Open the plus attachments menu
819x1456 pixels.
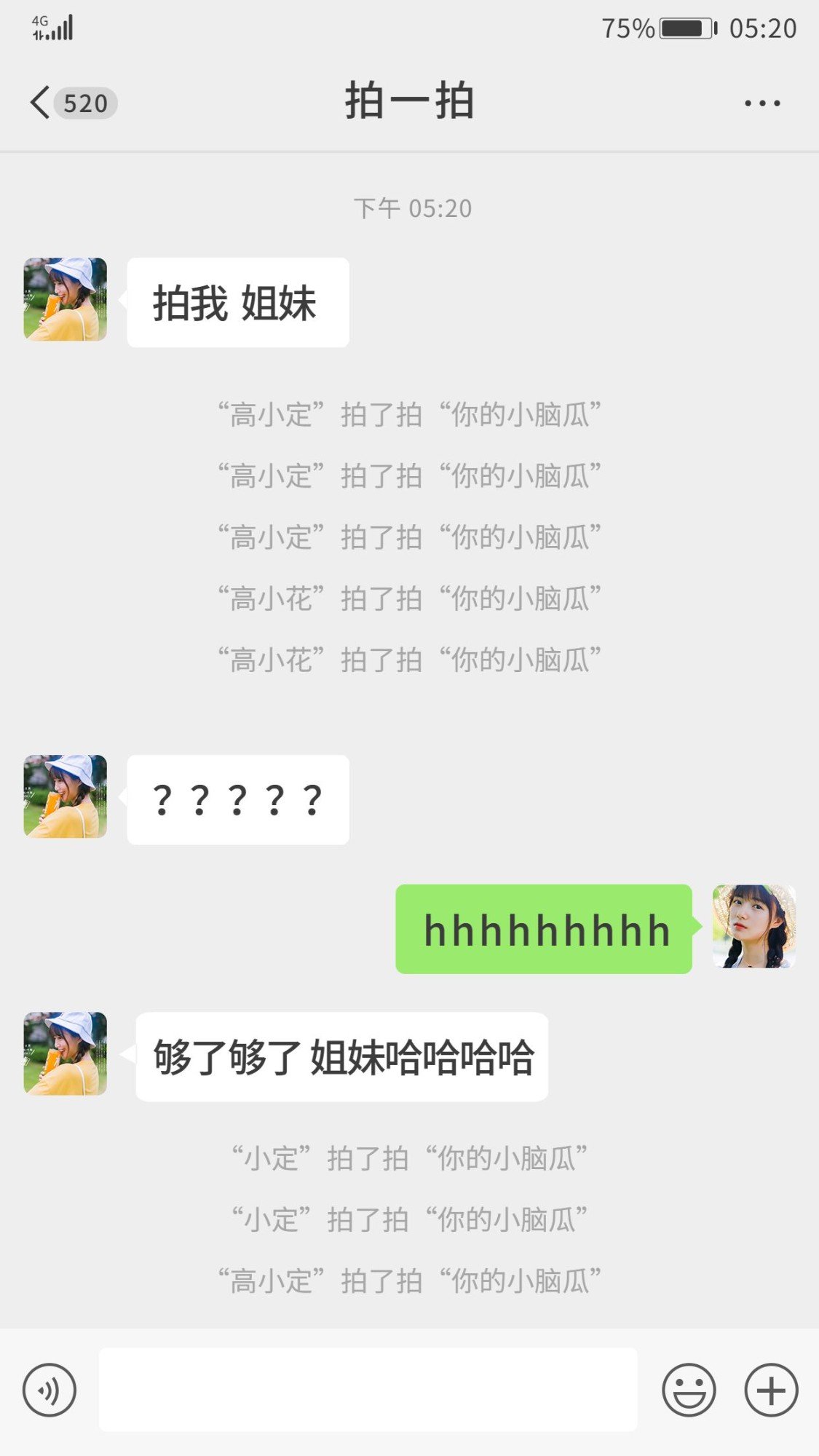coord(771,1390)
